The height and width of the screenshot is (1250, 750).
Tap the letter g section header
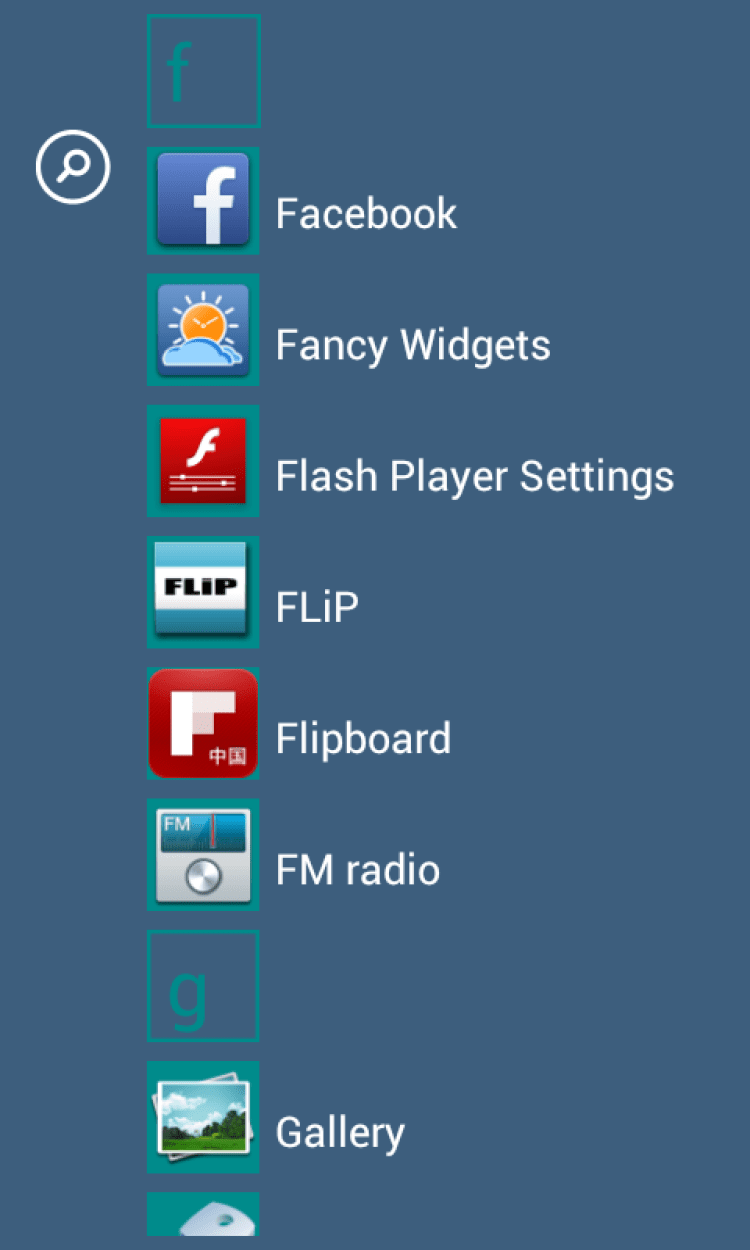[204, 986]
